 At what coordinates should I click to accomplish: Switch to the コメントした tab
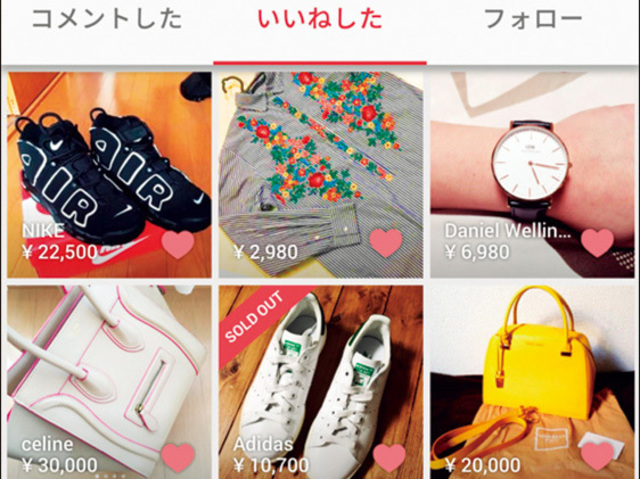pos(106,21)
